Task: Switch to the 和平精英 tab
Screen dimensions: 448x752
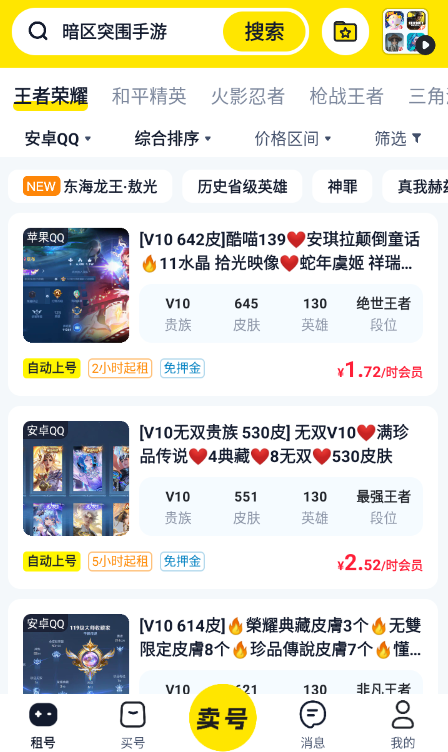Action: tap(149, 96)
